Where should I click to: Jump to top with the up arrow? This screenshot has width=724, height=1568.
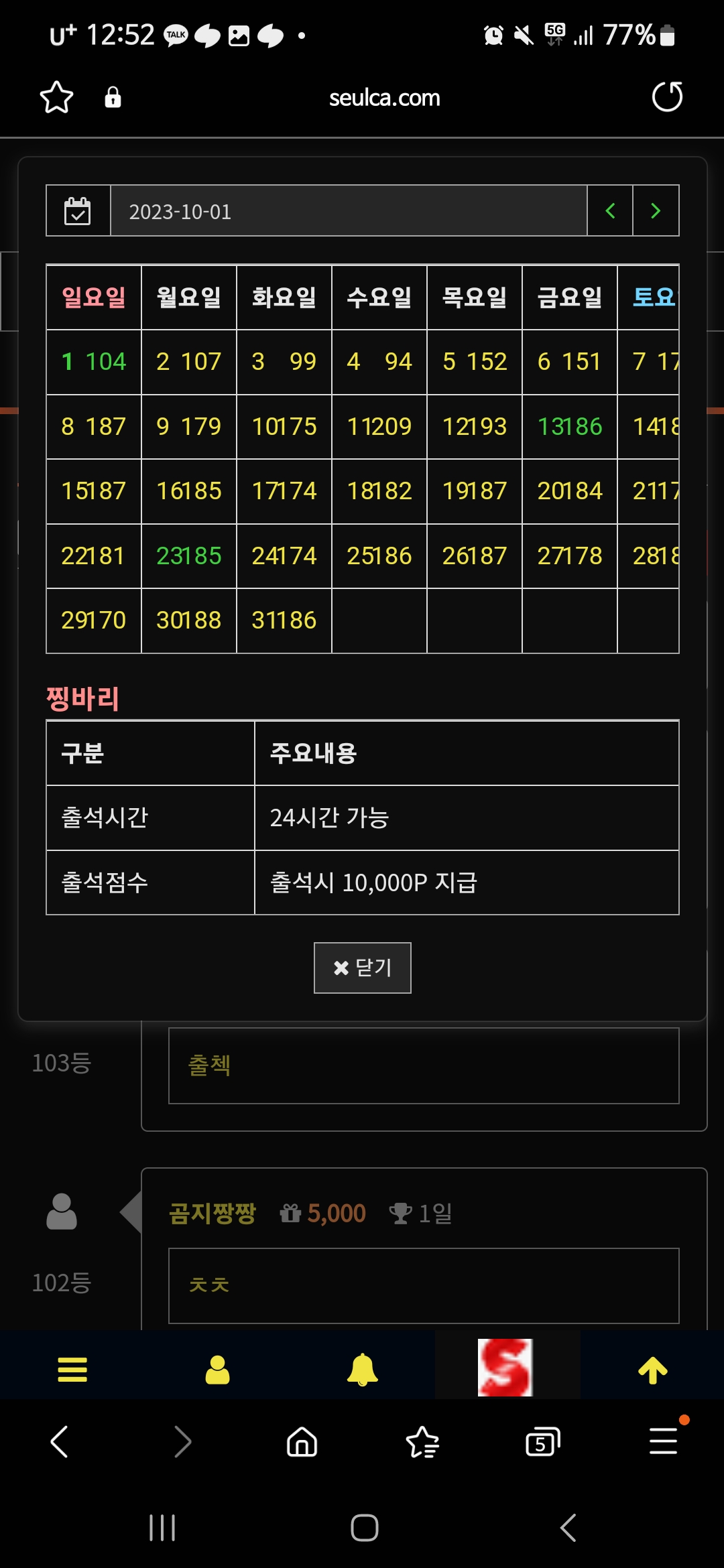point(653,1370)
